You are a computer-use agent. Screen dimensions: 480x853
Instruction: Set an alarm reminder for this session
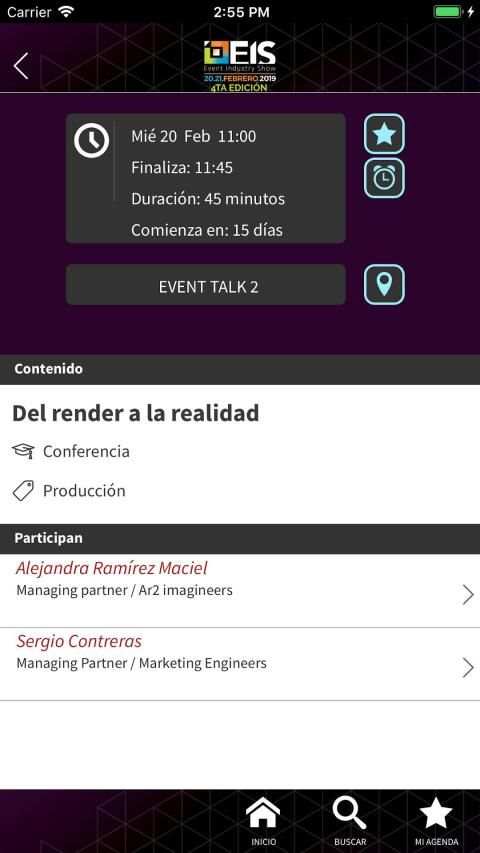[384, 178]
